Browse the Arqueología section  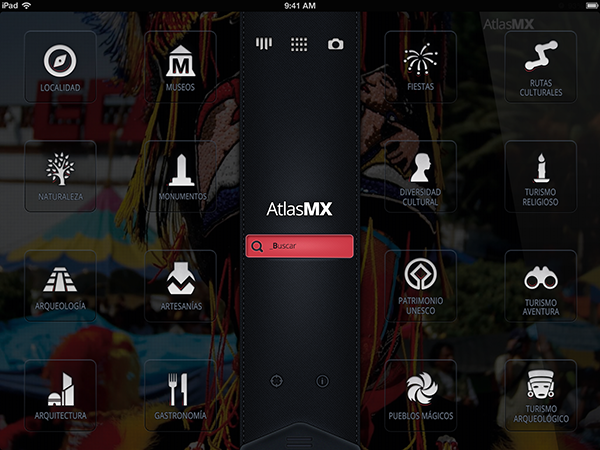(60, 284)
